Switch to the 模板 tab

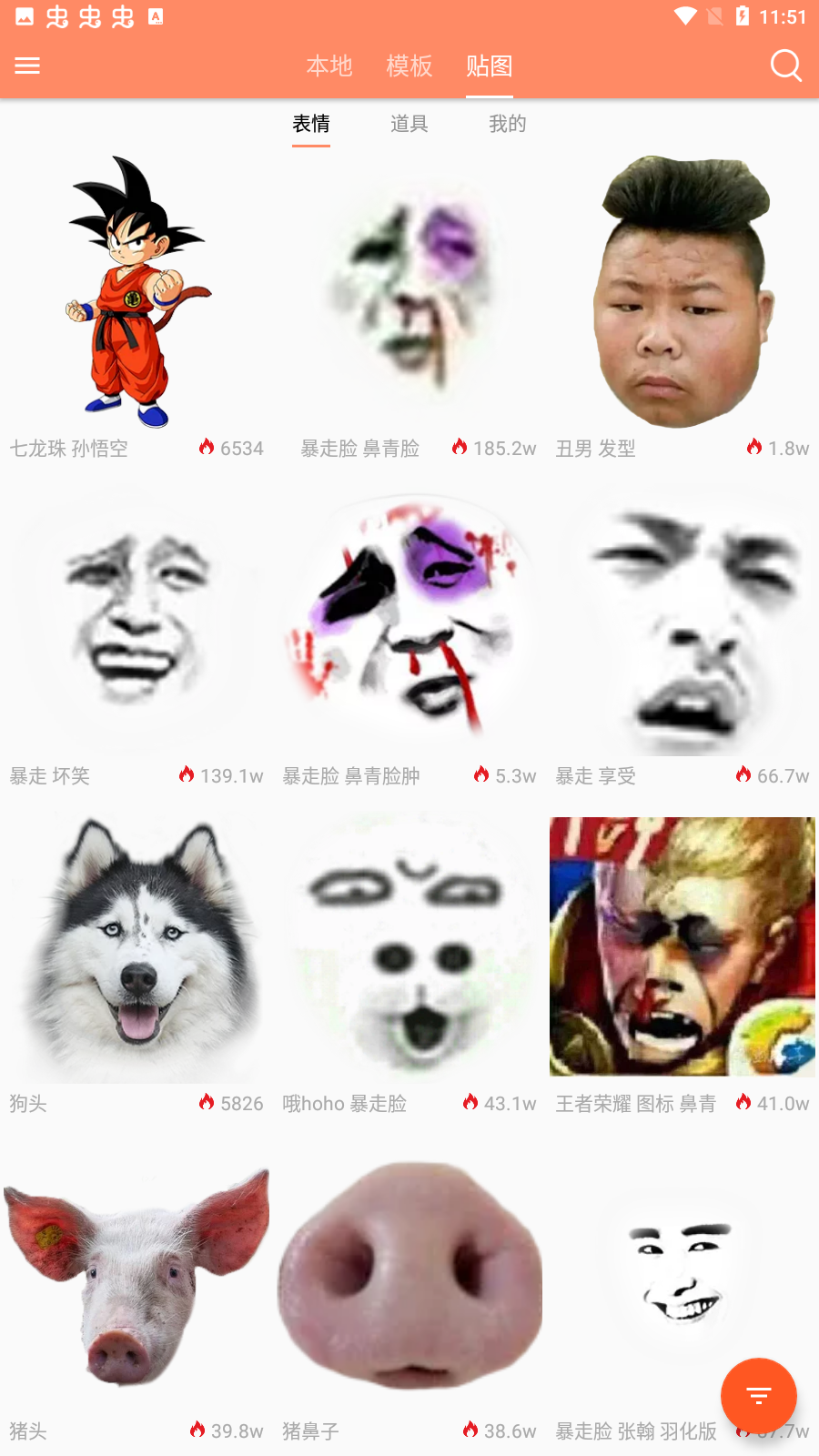tap(409, 66)
